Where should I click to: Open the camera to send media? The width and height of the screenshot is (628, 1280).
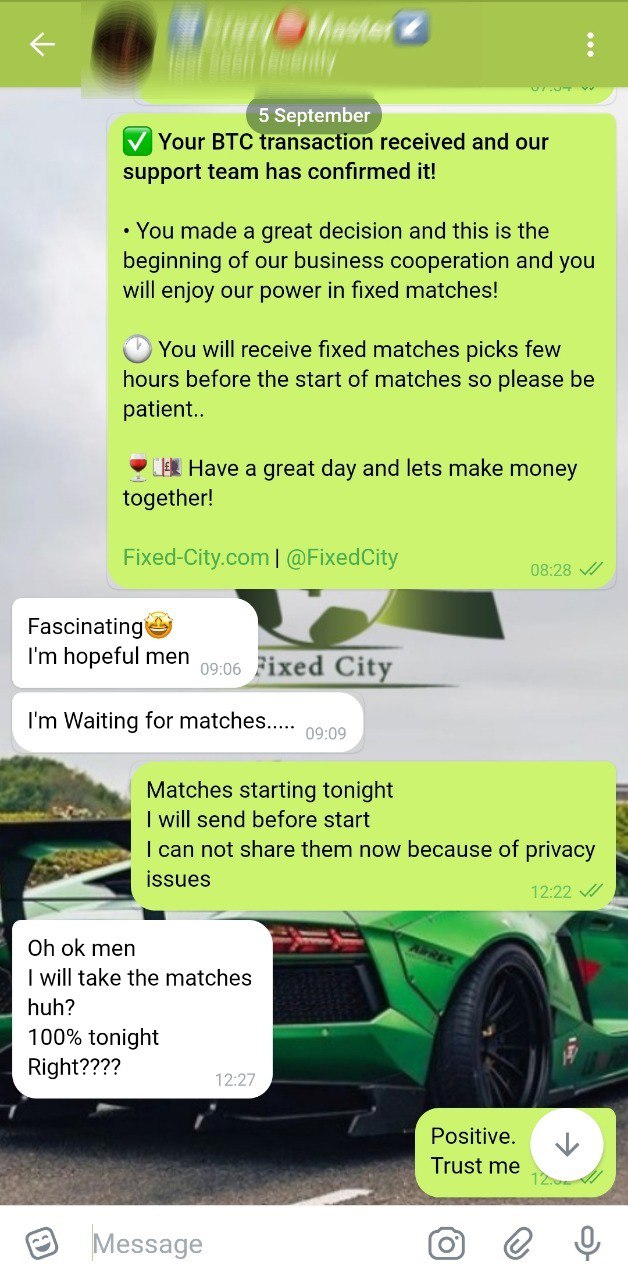(x=446, y=1243)
